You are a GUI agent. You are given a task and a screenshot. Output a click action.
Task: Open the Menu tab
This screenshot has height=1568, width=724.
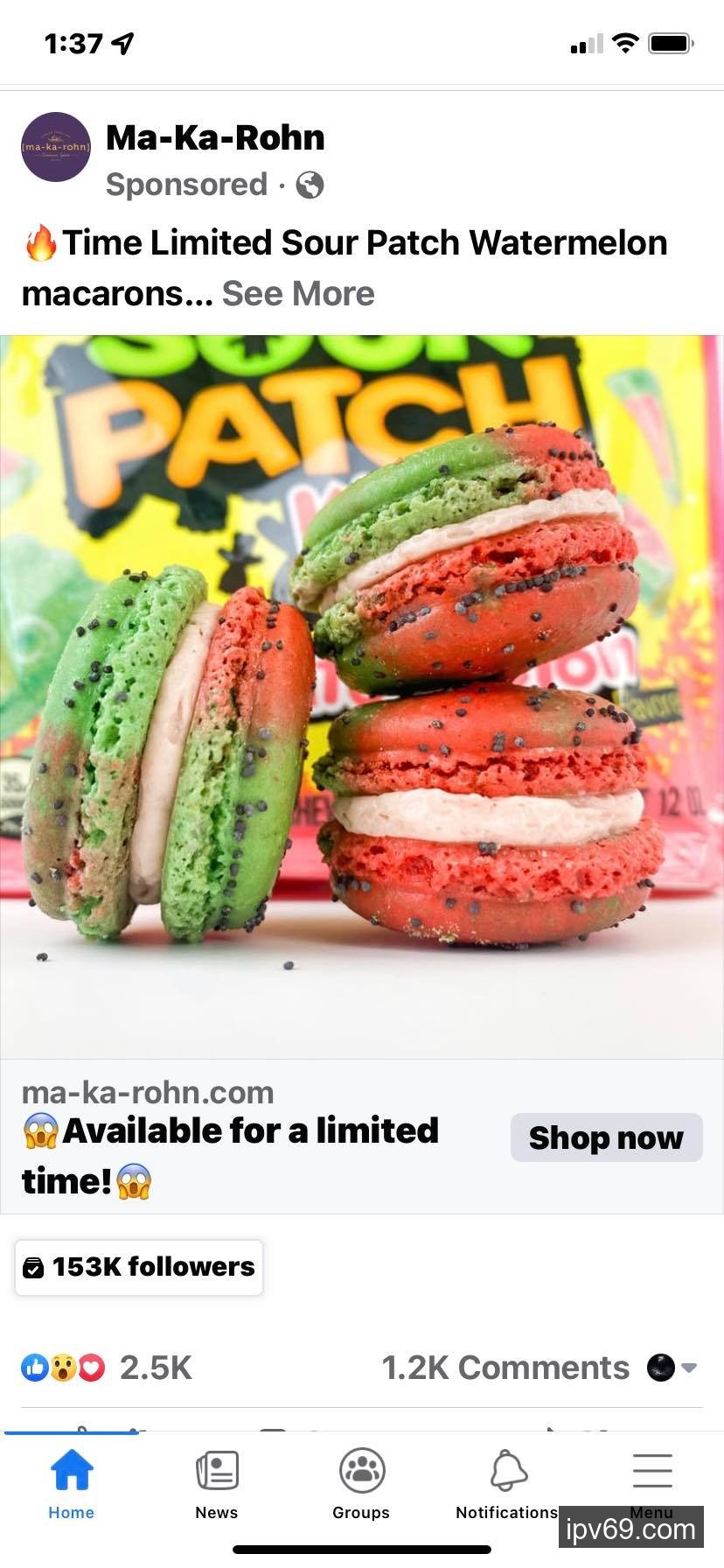(x=652, y=1480)
